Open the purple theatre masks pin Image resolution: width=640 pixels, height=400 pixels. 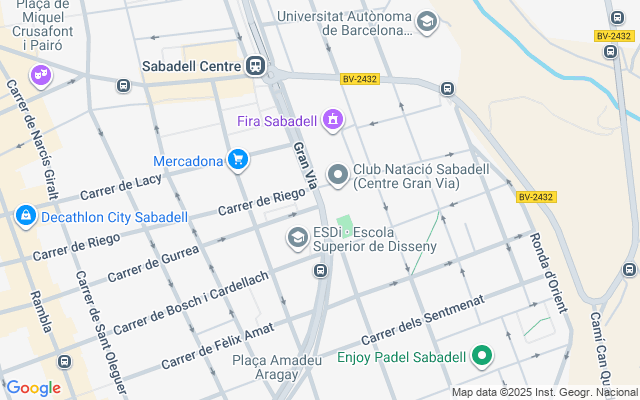tap(41, 76)
